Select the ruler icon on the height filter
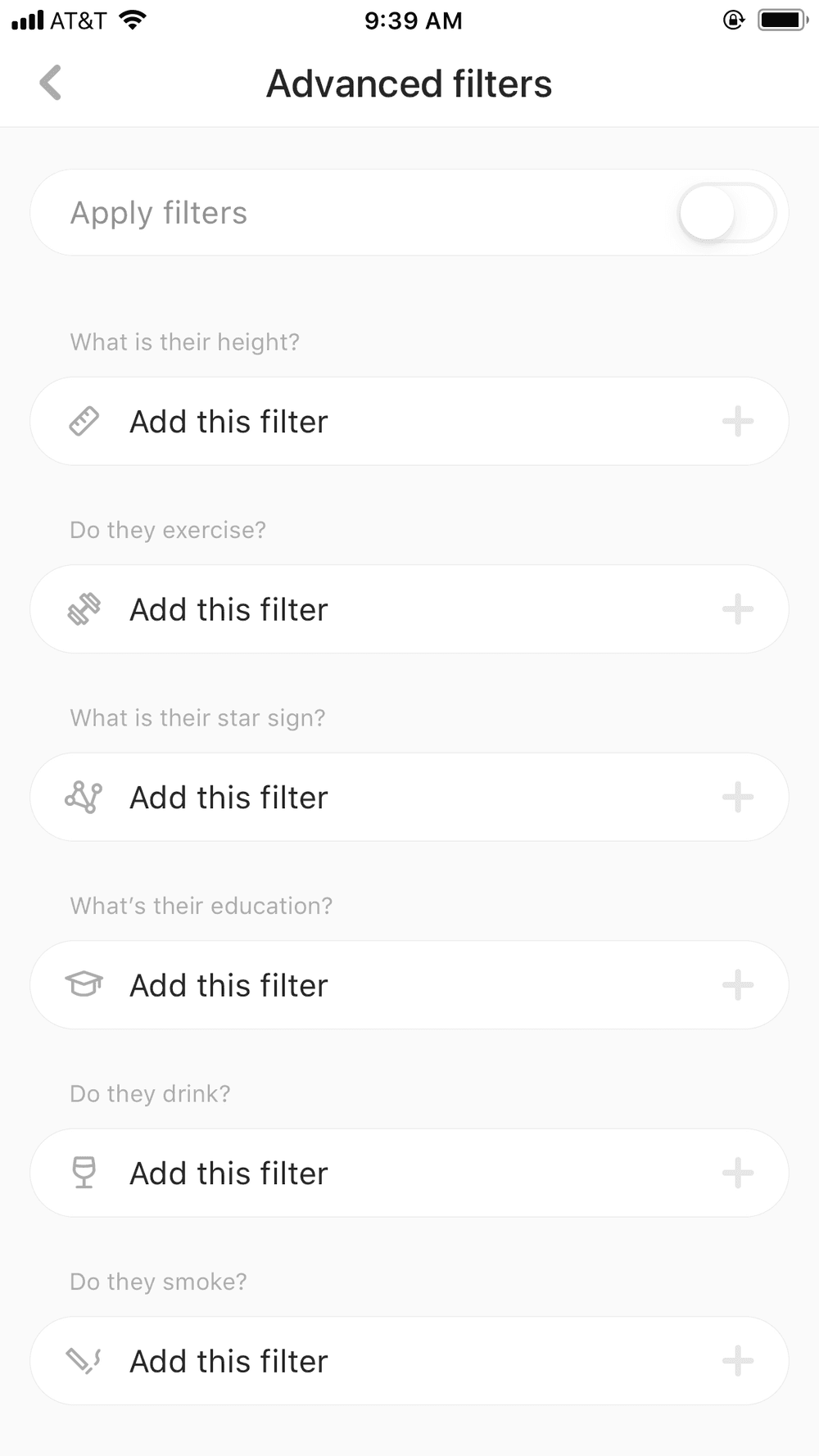This screenshot has height=1456, width=819. coord(84,421)
